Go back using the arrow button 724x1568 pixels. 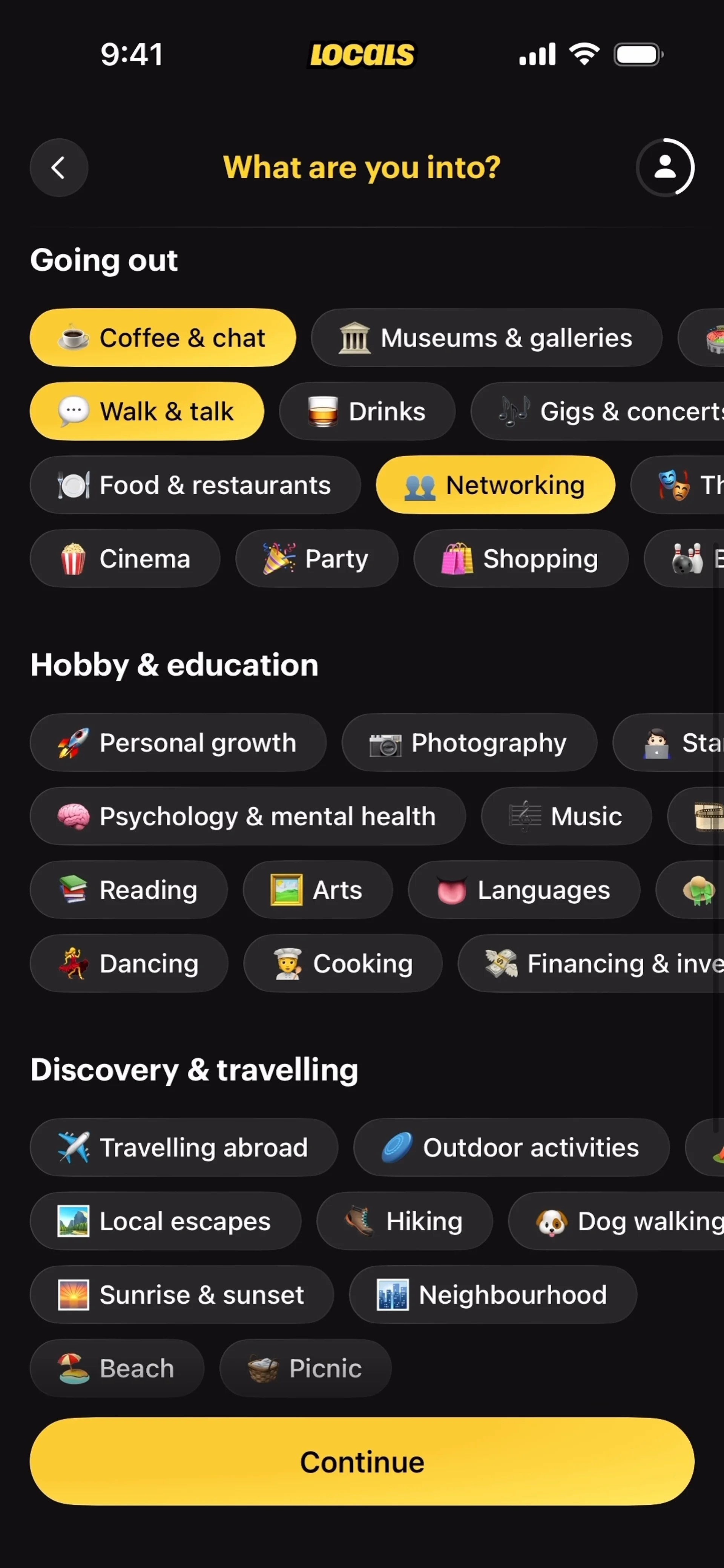[x=58, y=167]
